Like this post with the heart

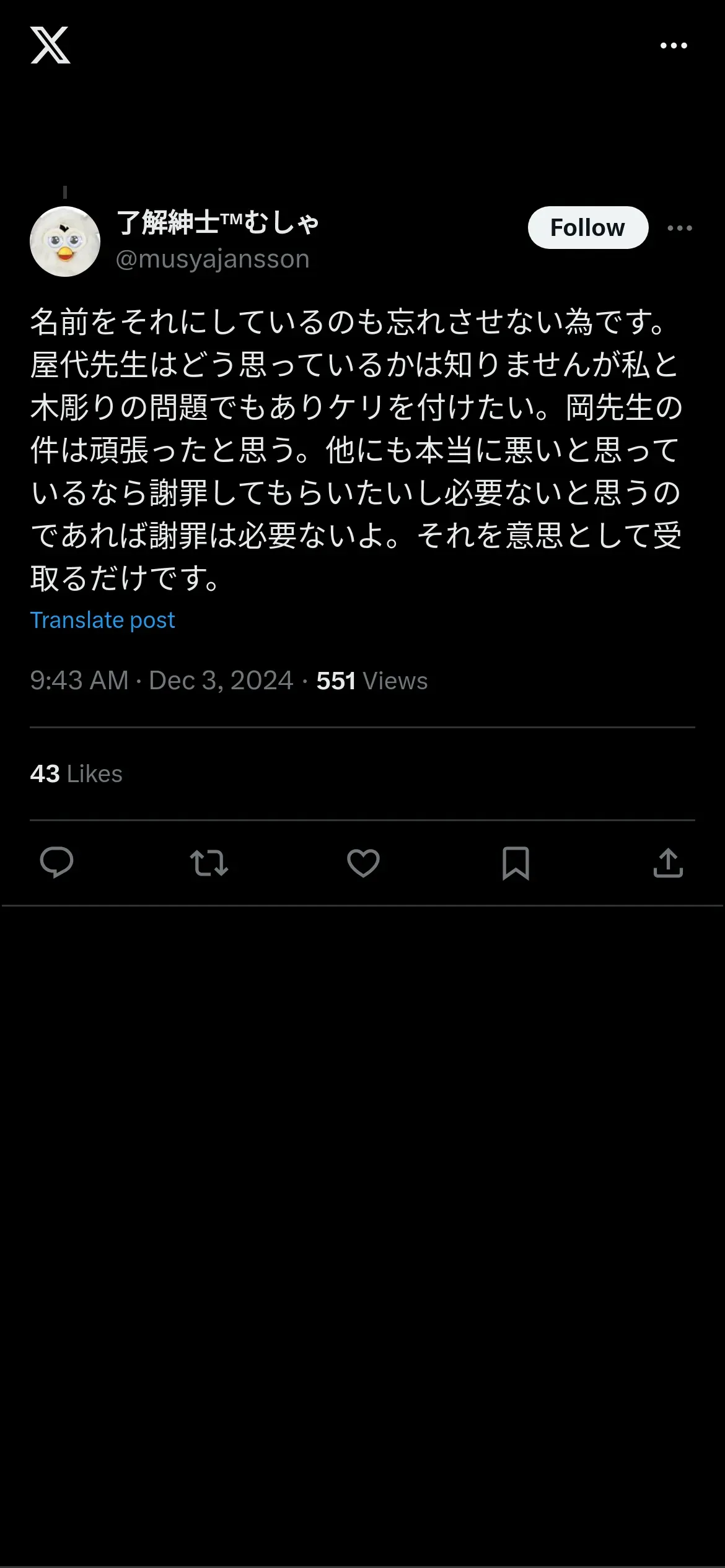point(363,863)
